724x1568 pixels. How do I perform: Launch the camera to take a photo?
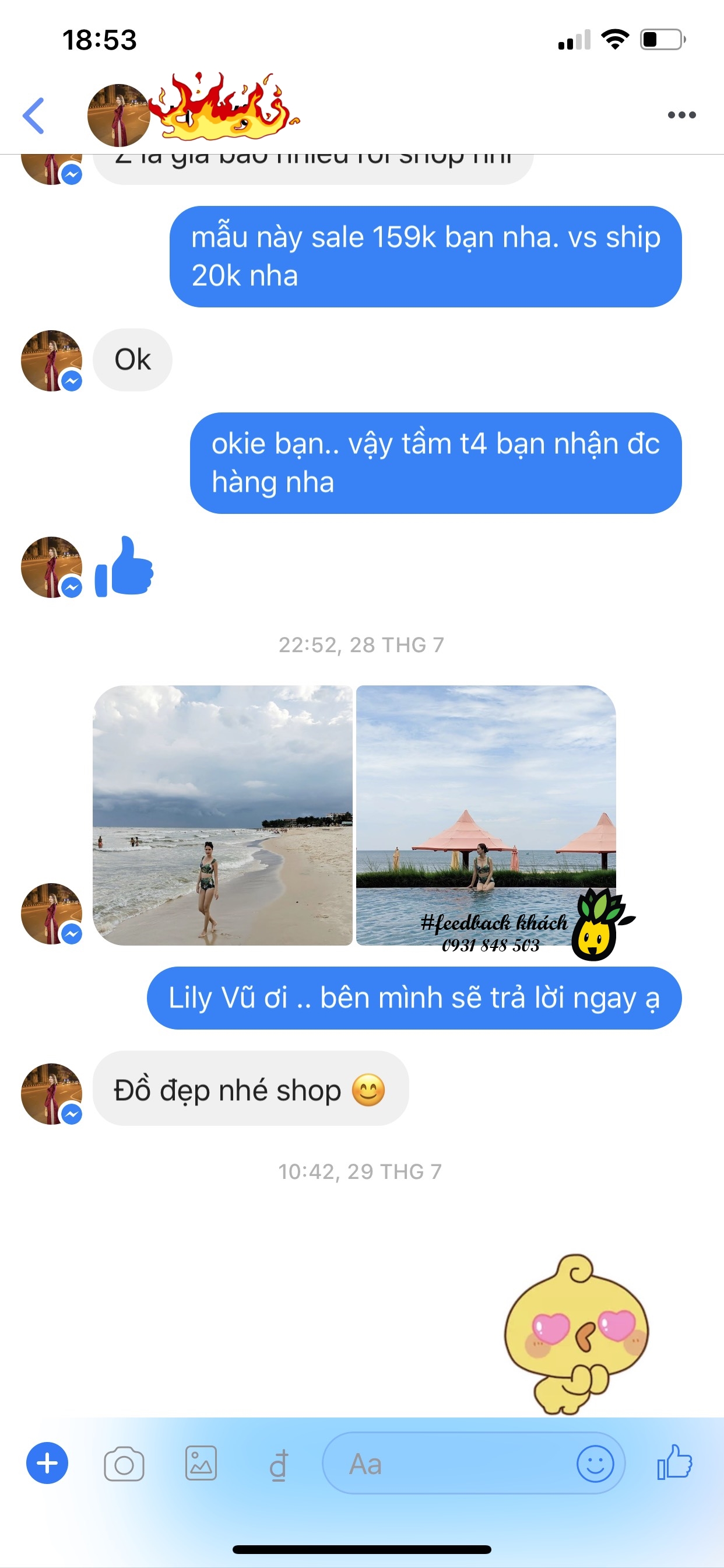pos(124,1464)
